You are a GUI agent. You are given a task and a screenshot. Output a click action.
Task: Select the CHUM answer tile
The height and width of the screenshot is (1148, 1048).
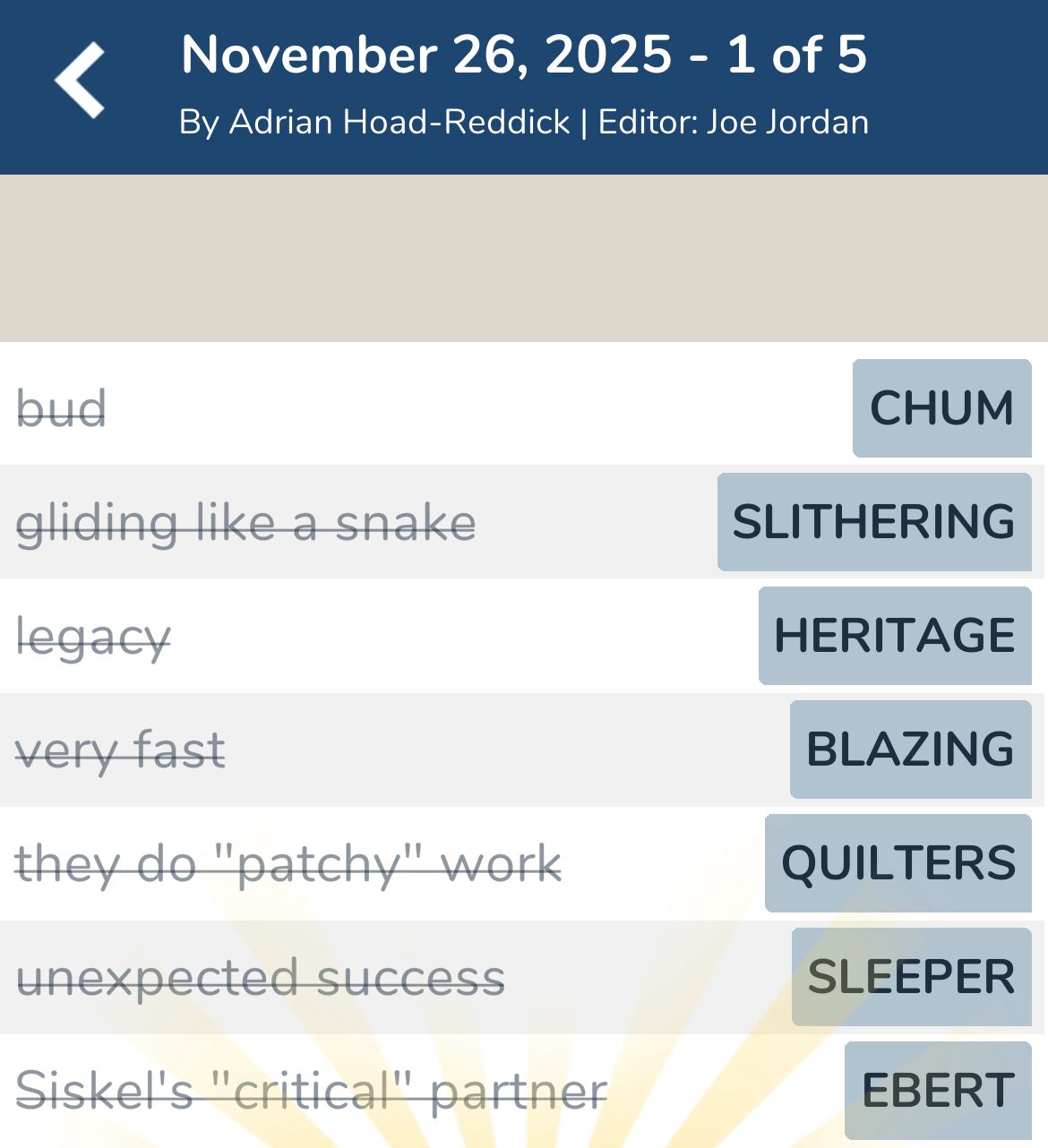pos(941,409)
